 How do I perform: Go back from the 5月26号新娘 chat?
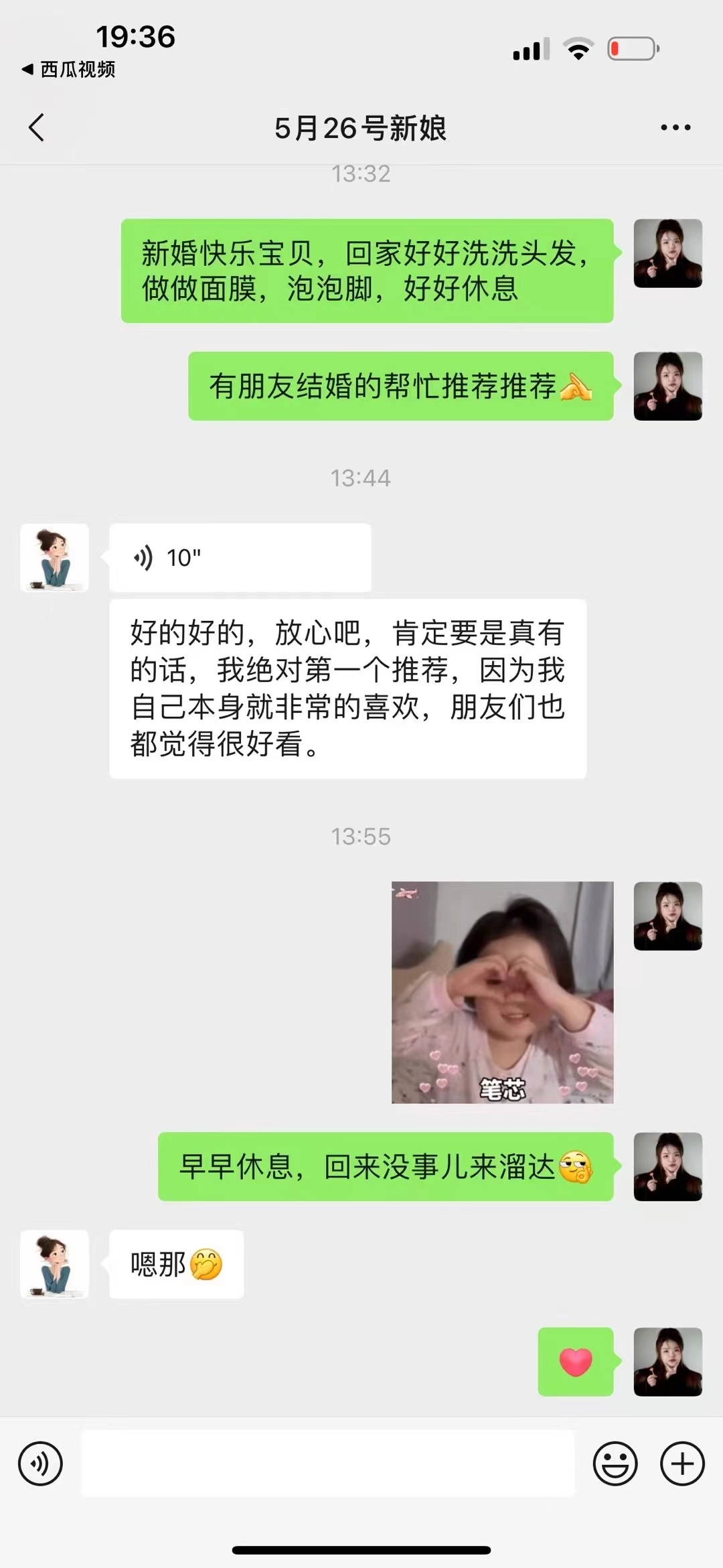(x=37, y=127)
